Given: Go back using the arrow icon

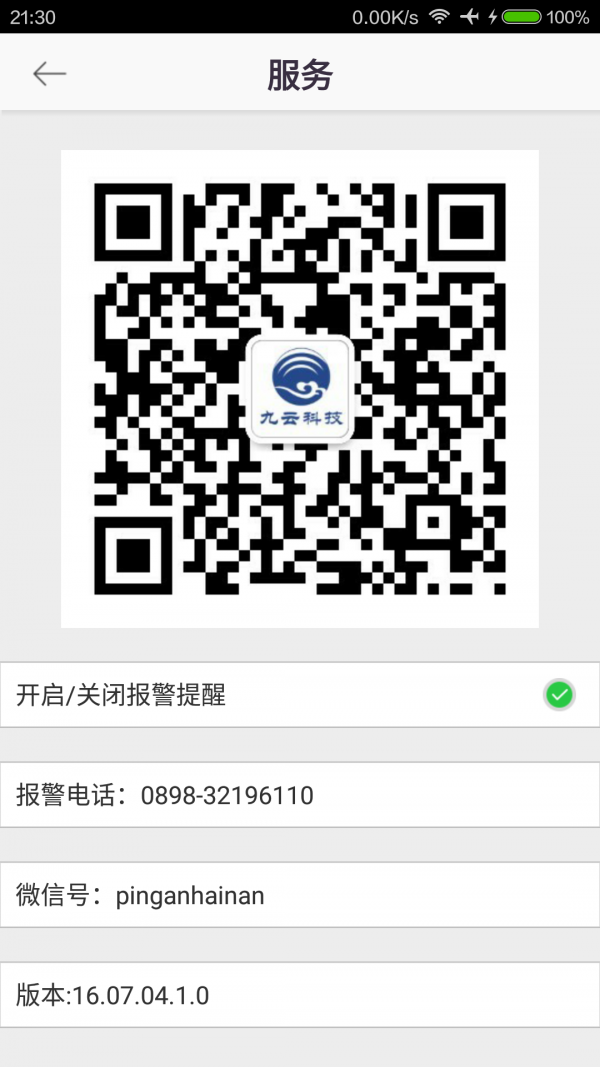Looking at the screenshot, I should [x=49, y=74].
